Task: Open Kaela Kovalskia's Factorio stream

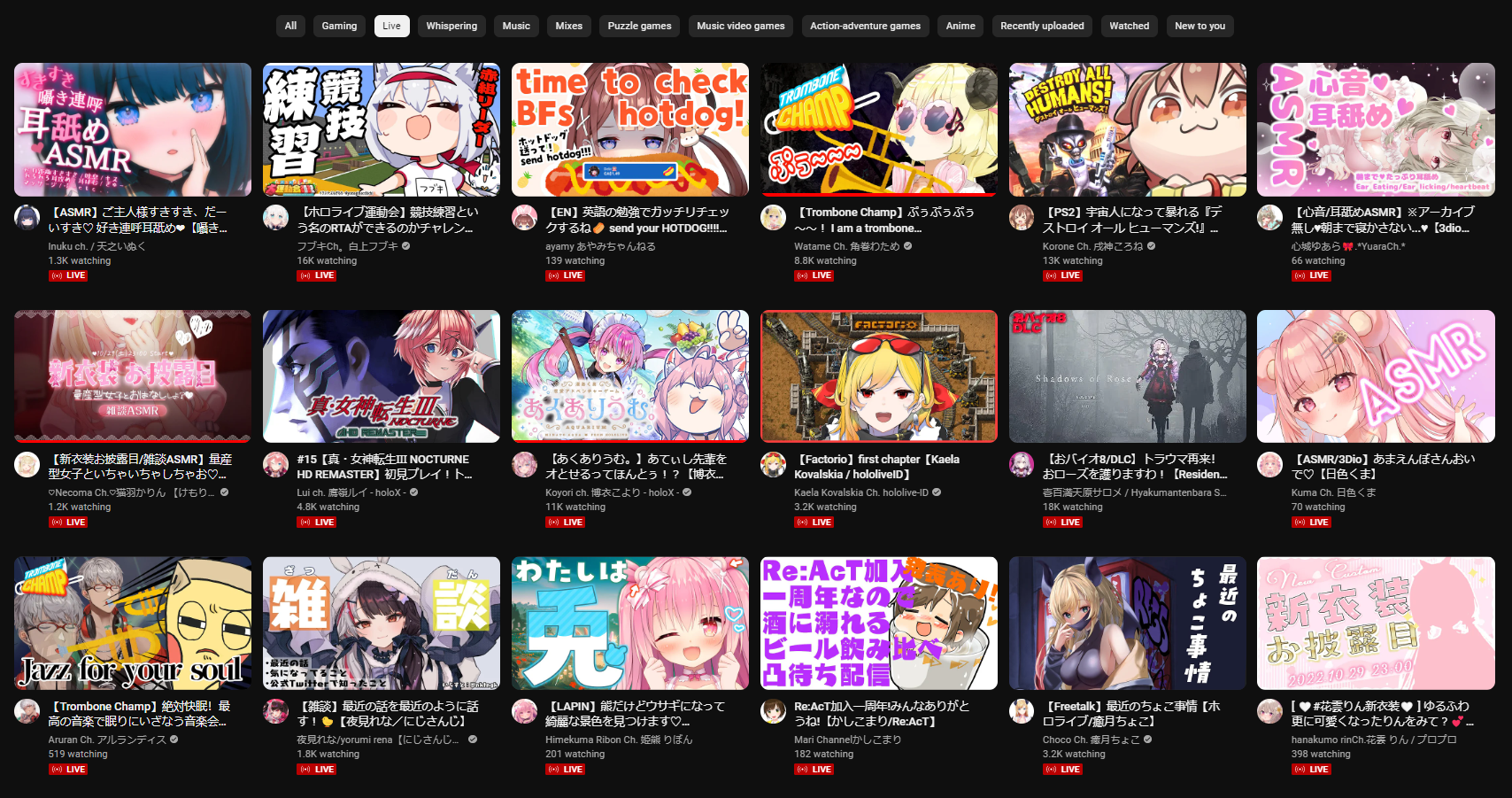Action: point(878,376)
